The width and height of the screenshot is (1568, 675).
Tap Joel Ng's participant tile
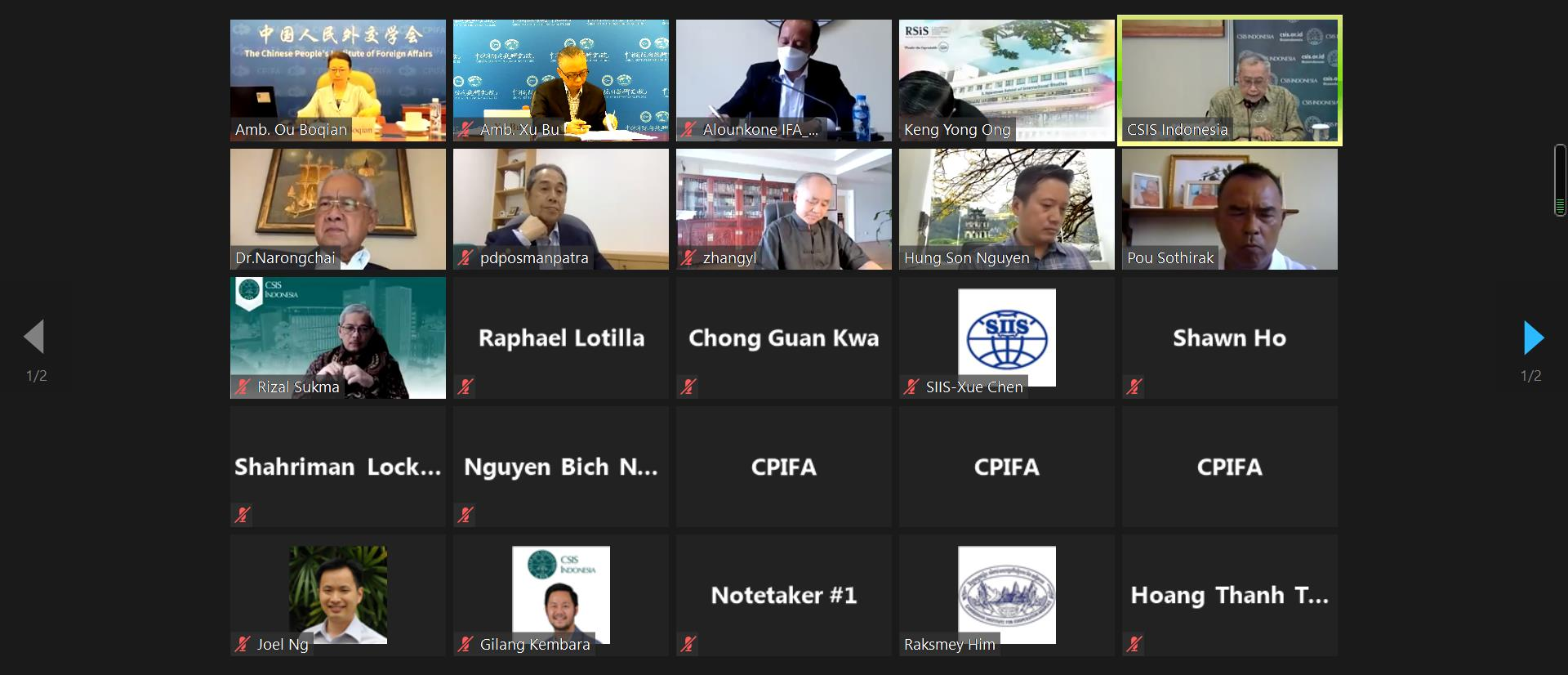337,595
